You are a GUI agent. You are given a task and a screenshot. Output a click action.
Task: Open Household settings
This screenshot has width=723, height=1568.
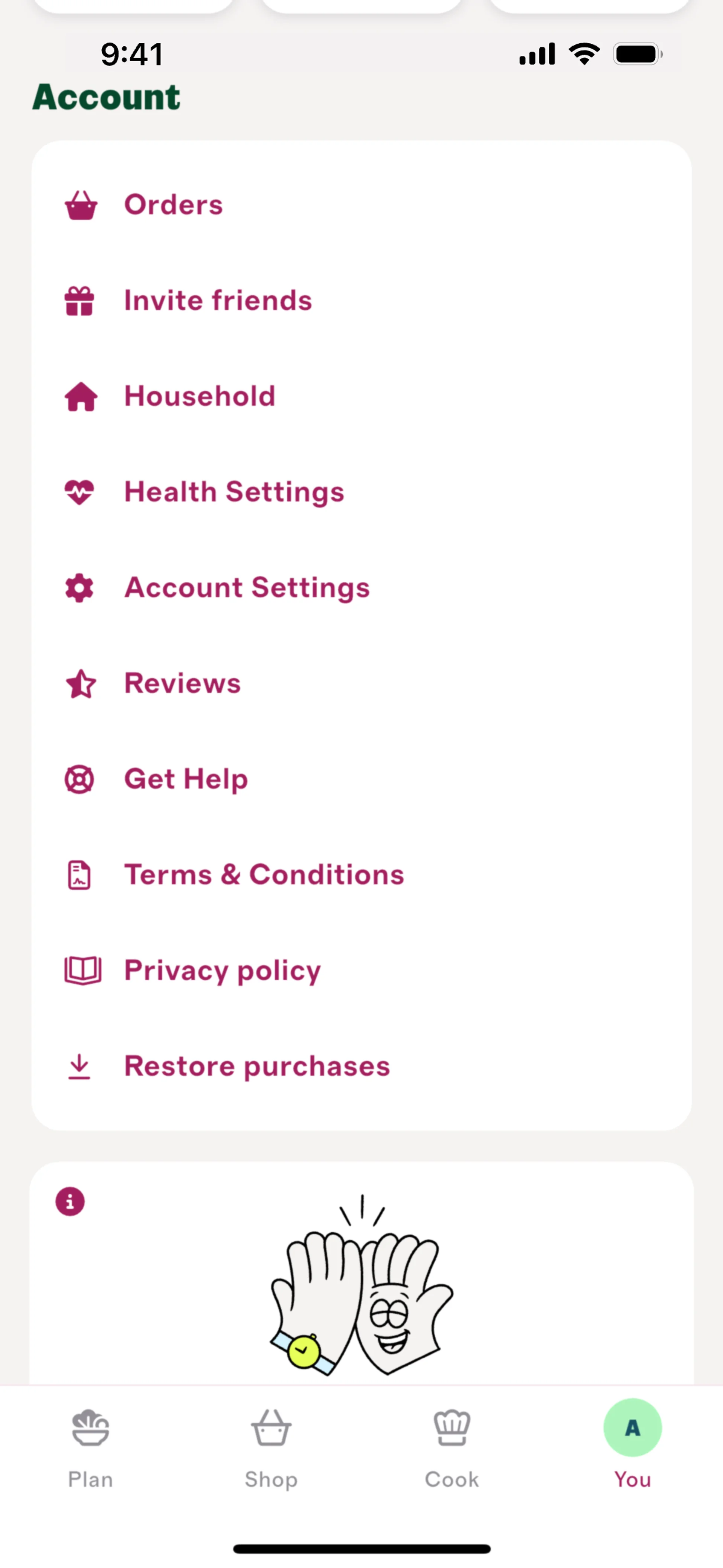pos(200,396)
